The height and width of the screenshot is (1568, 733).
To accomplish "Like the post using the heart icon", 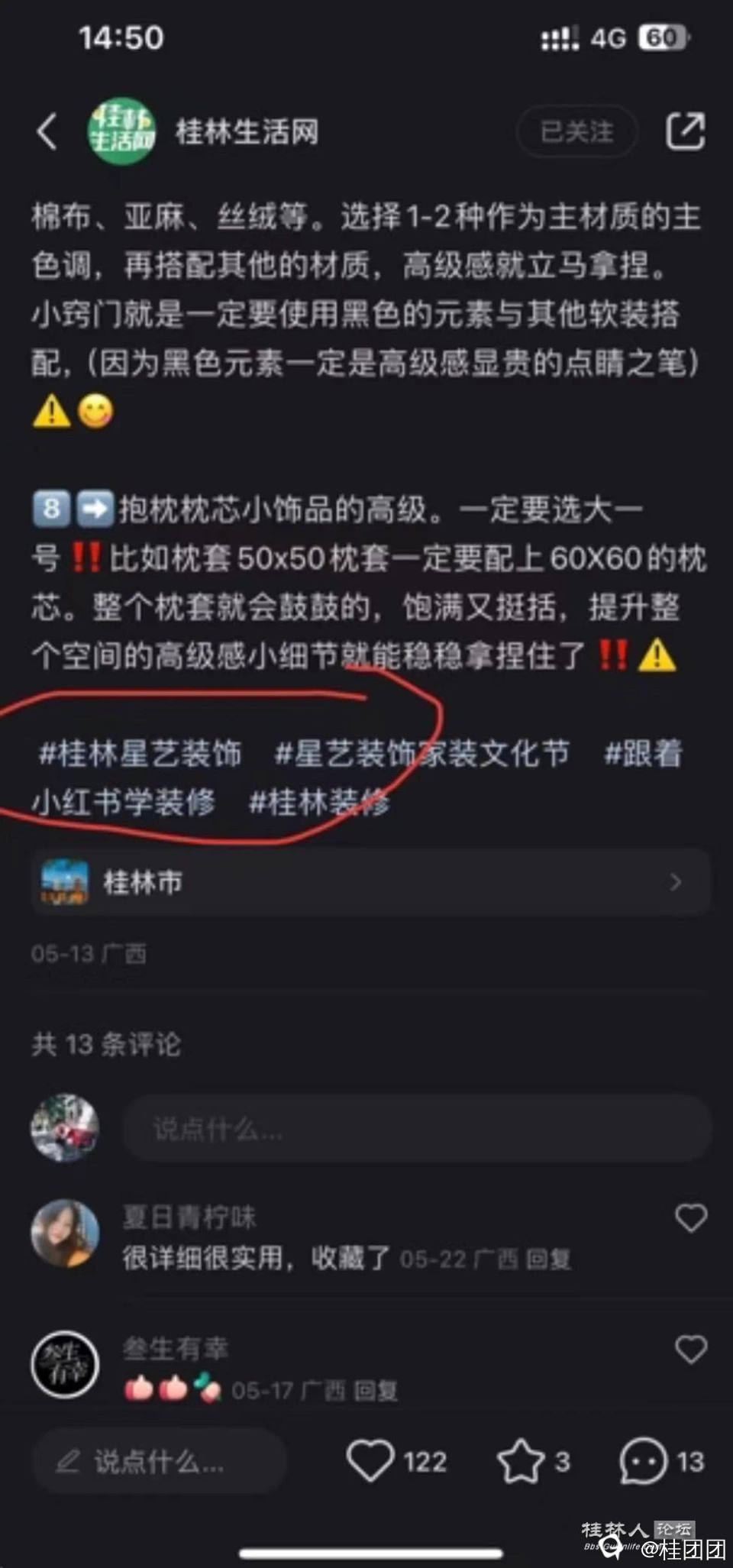I will click(x=372, y=1461).
